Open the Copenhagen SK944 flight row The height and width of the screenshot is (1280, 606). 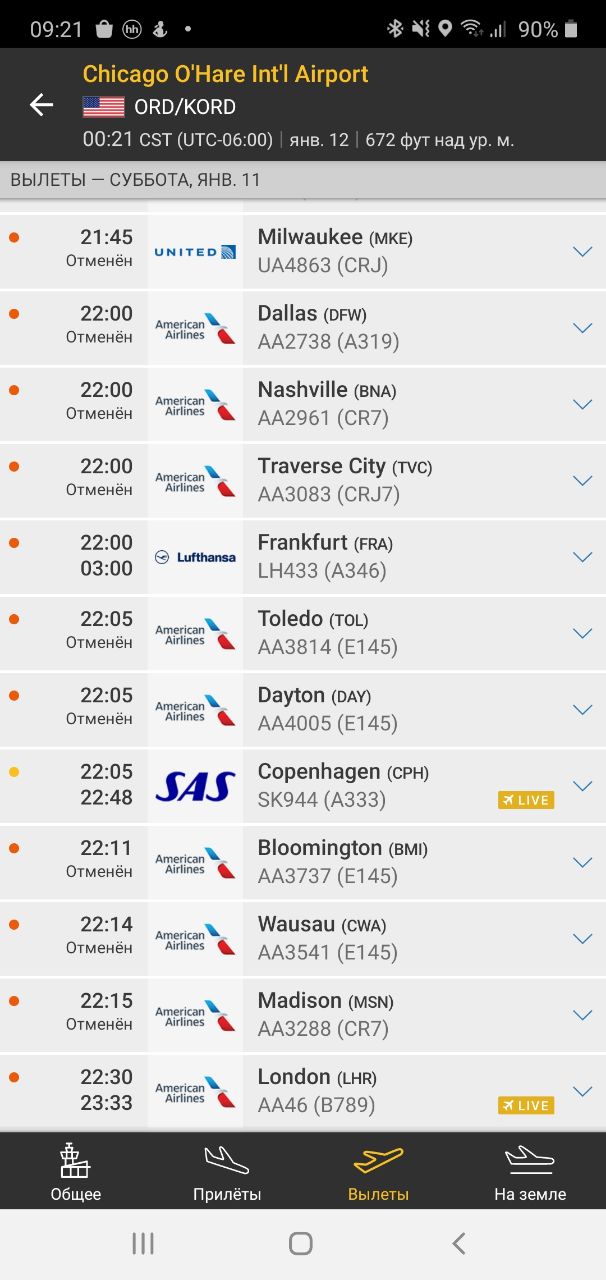coord(303,785)
